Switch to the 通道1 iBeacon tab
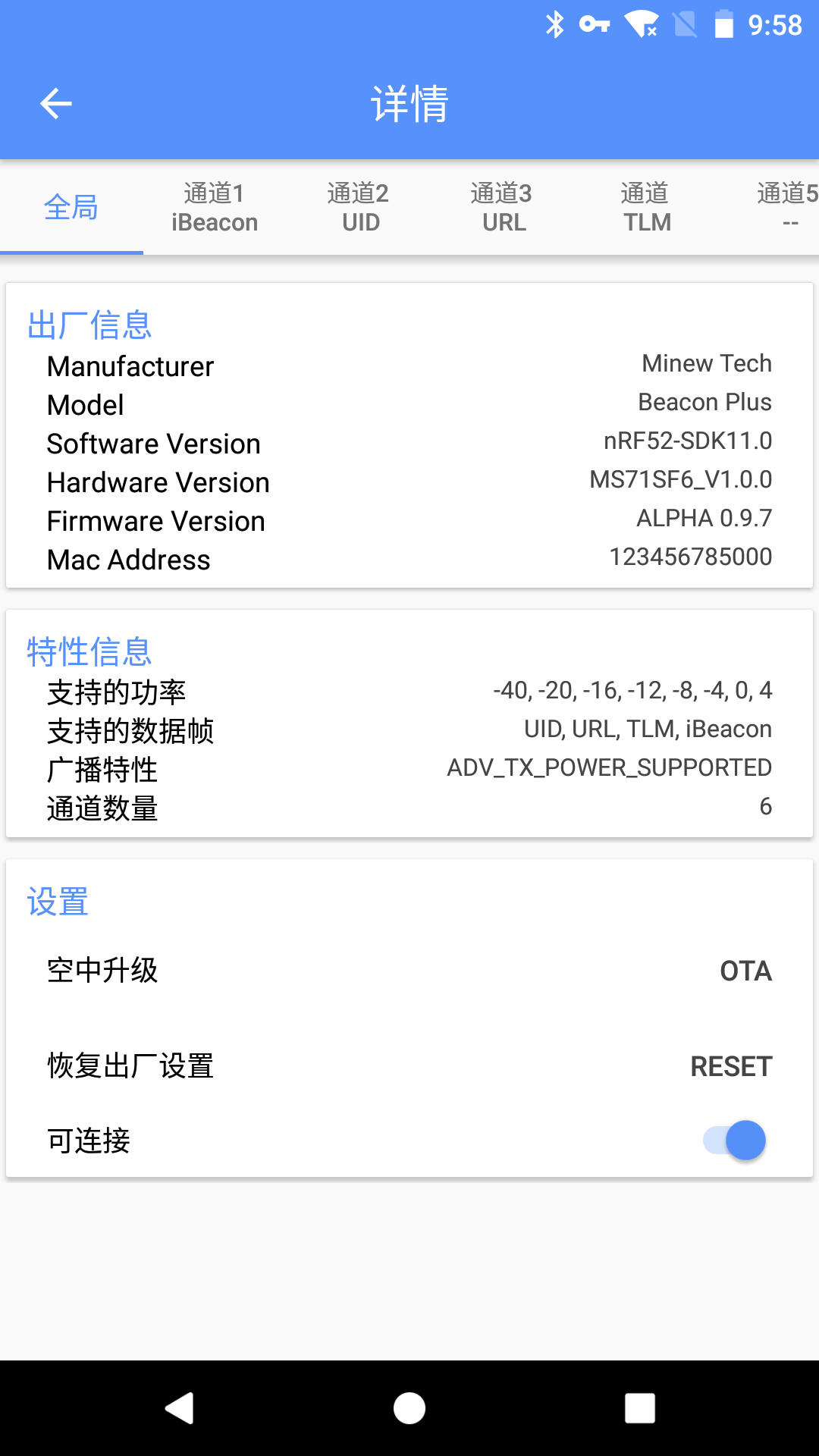 (x=215, y=208)
